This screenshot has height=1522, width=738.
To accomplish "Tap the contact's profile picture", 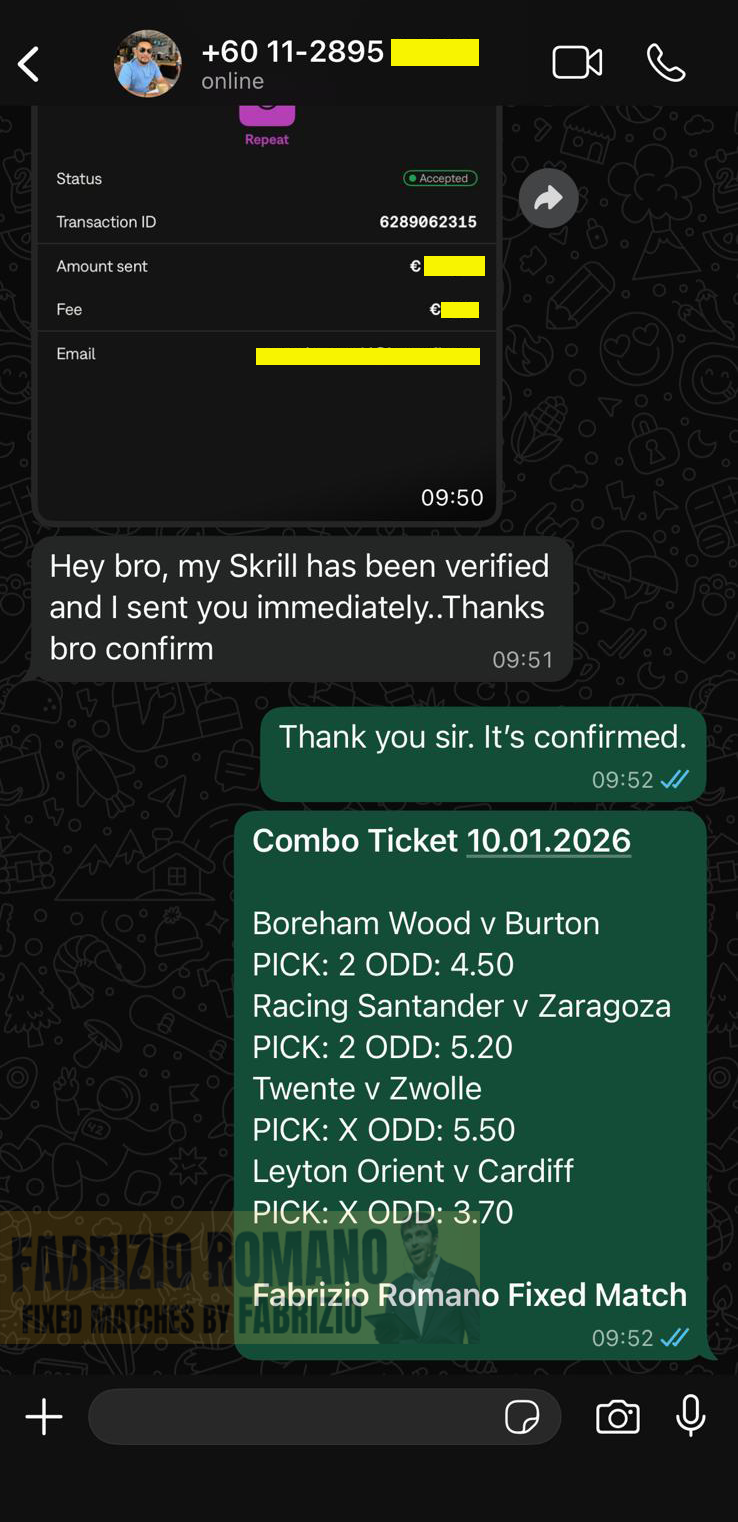I will (148, 62).
